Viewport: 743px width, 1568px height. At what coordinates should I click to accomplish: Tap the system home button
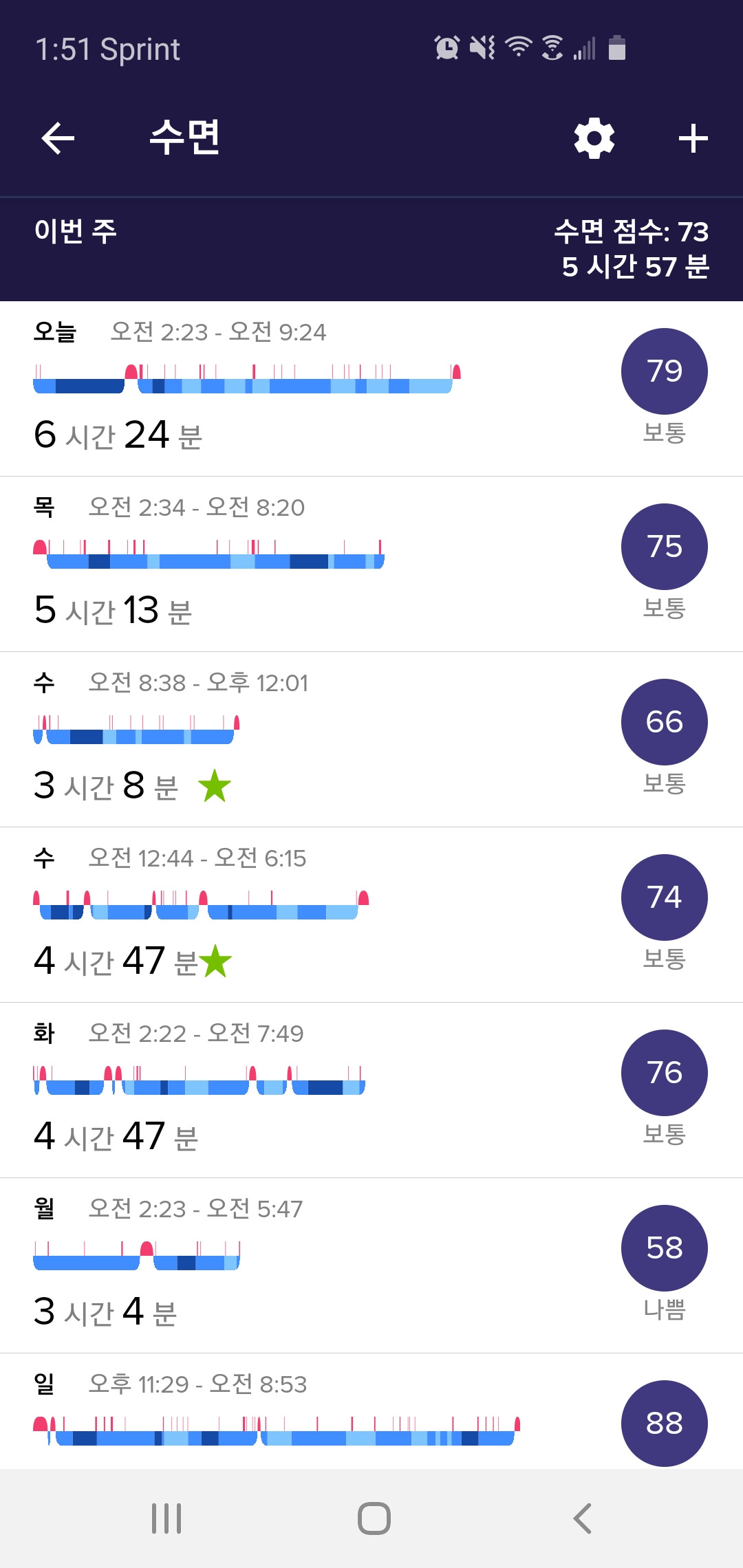click(x=374, y=1518)
